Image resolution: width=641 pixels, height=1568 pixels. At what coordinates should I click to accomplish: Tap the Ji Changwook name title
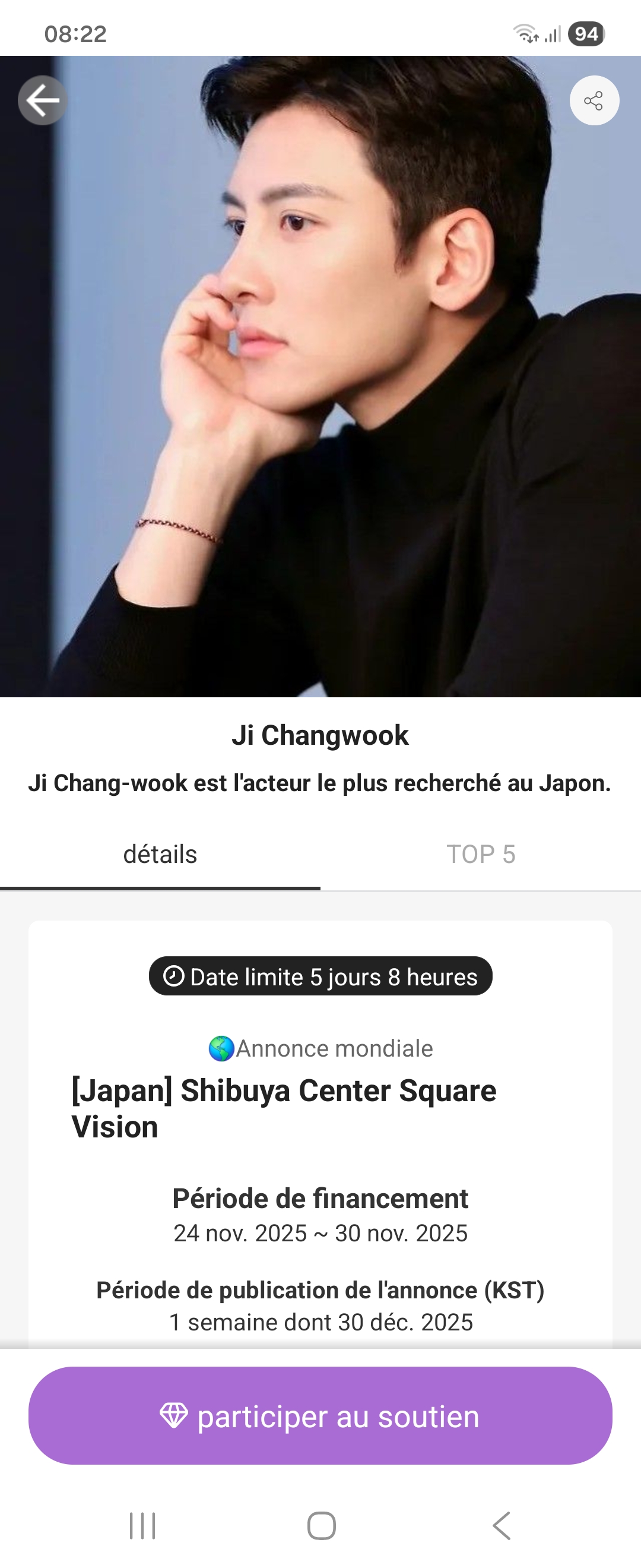(x=320, y=736)
